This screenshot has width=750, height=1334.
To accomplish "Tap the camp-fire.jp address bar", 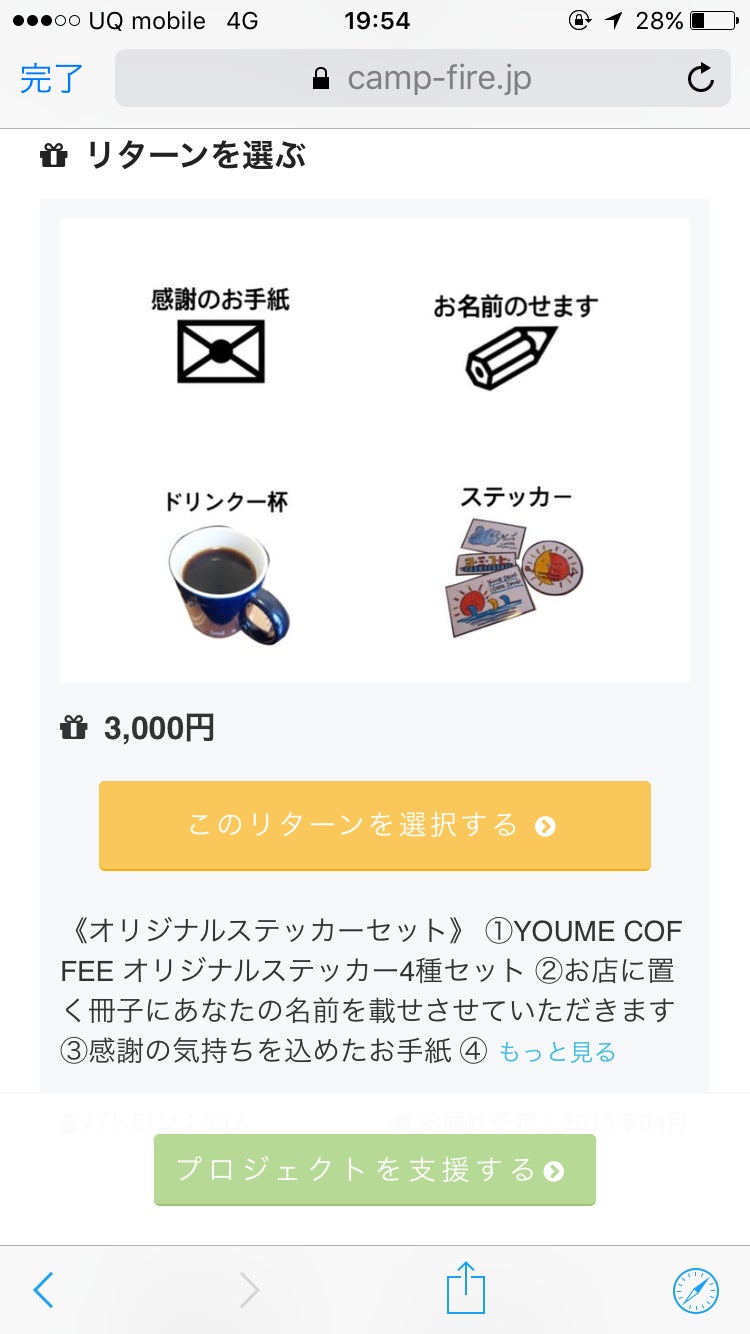I will (x=420, y=78).
